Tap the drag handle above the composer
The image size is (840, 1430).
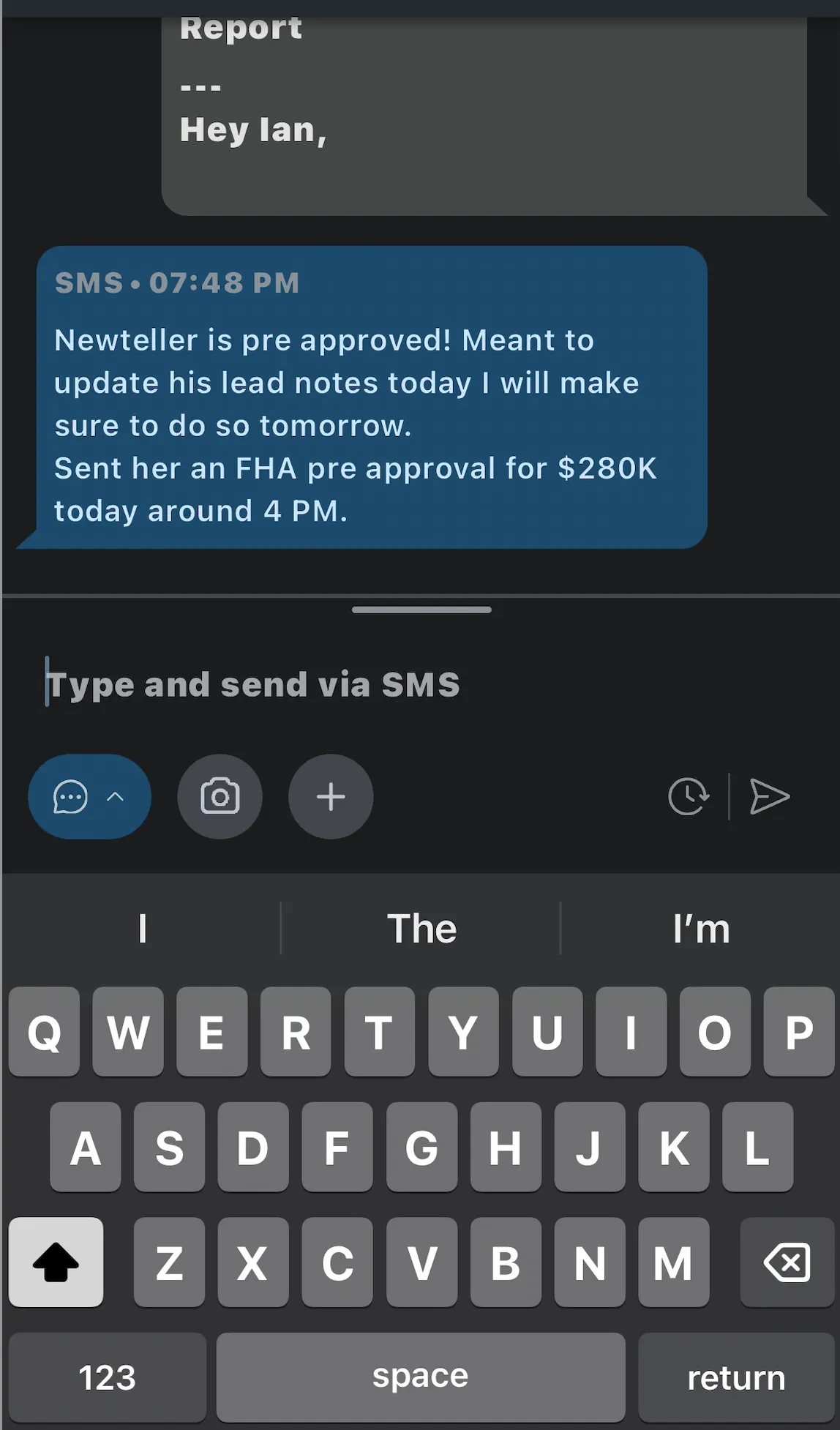click(x=421, y=610)
